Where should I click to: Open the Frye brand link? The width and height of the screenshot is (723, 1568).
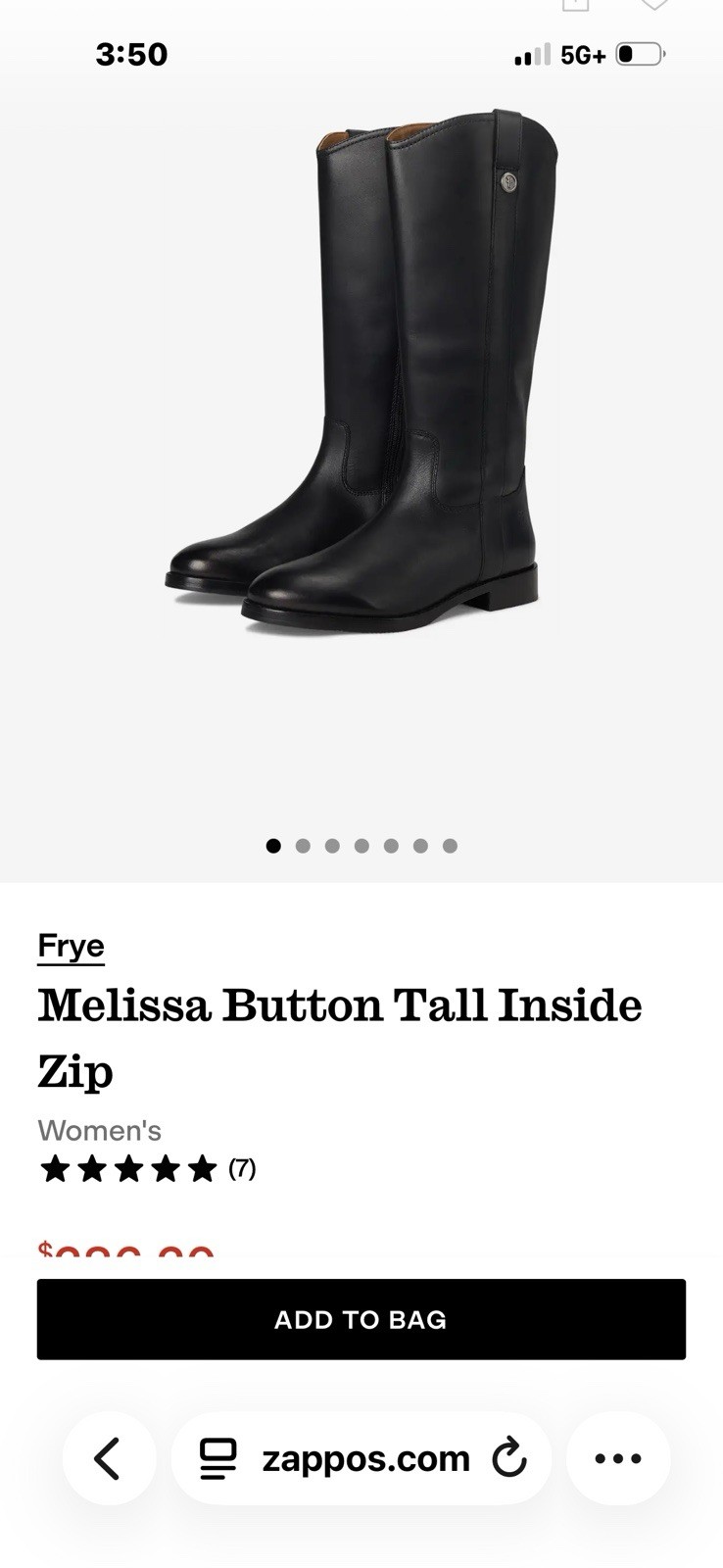71,946
